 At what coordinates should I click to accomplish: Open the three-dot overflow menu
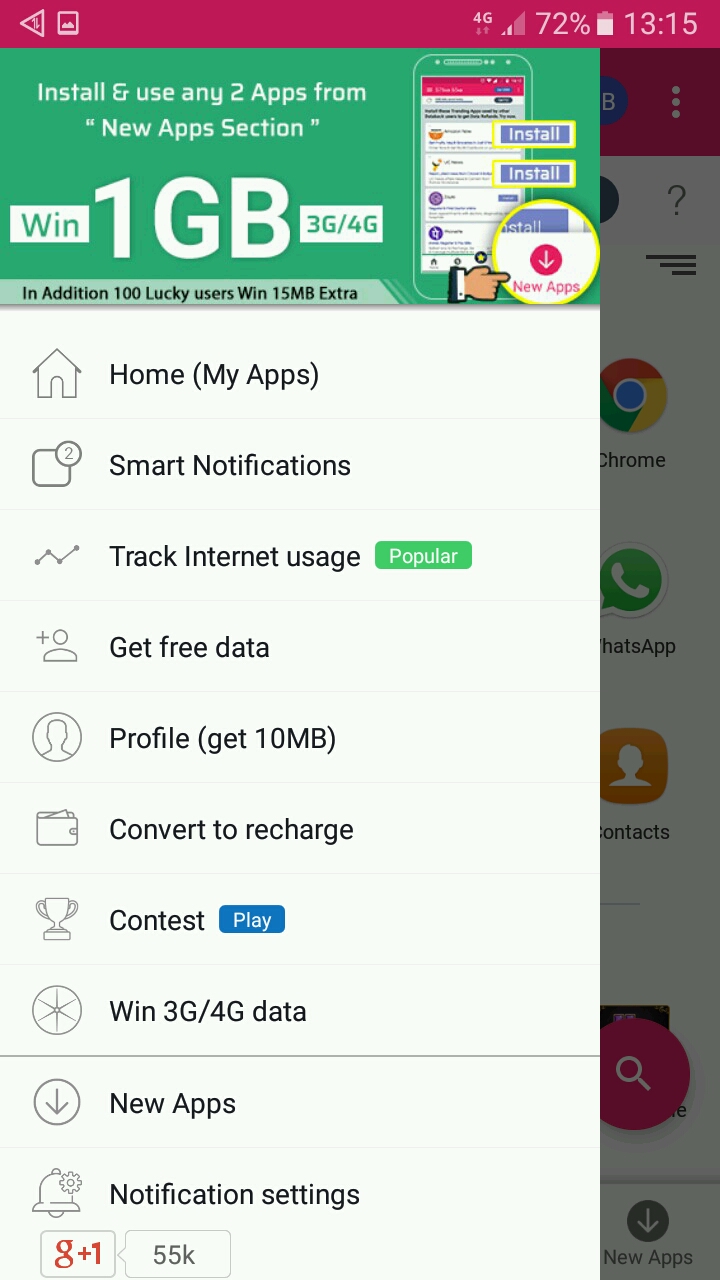677,102
